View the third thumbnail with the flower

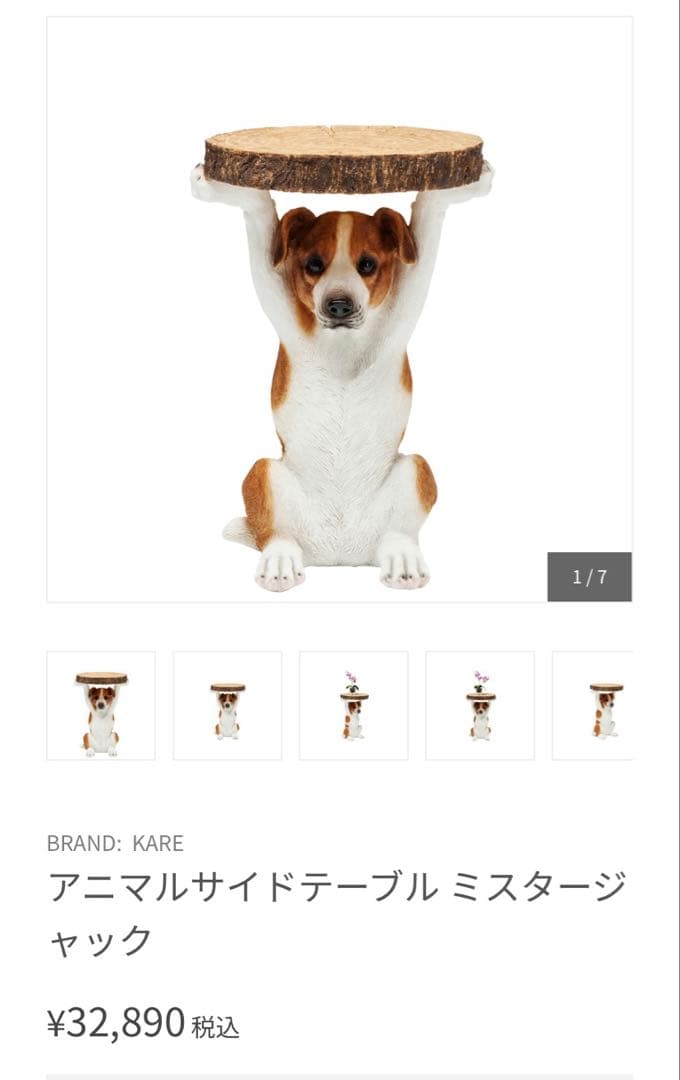point(353,705)
